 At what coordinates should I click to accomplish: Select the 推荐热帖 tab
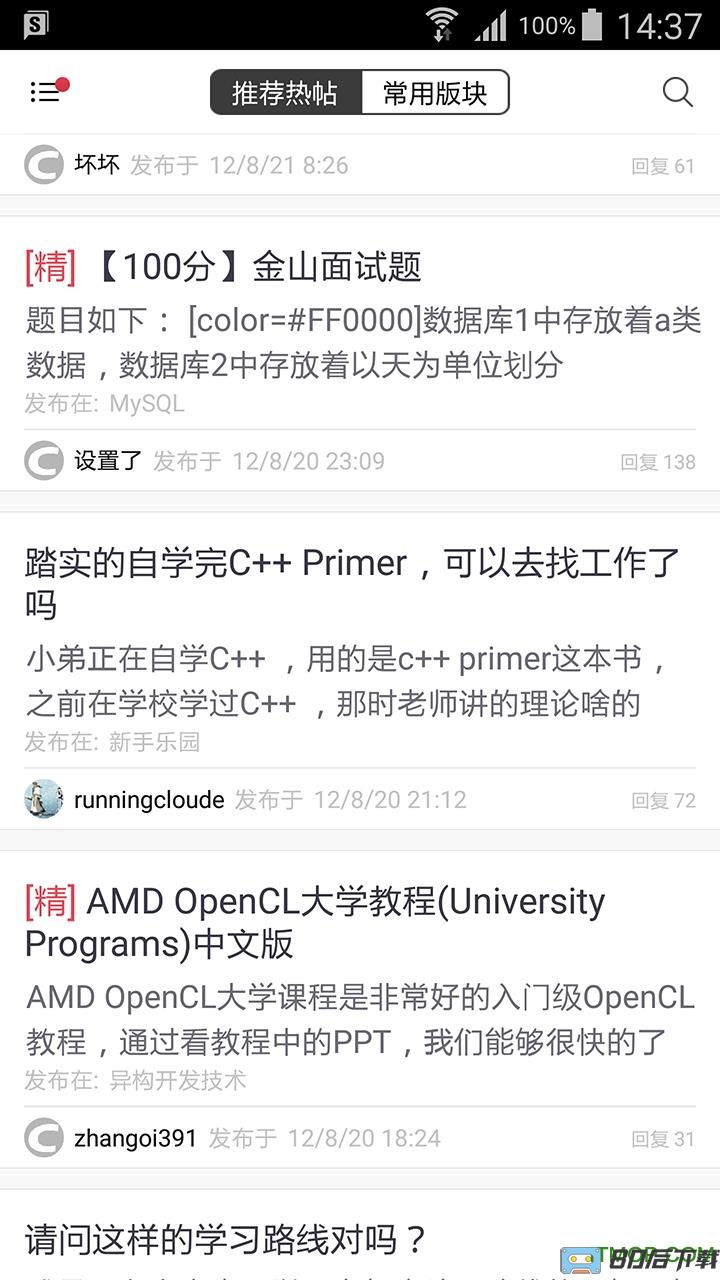[x=283, y=92]
